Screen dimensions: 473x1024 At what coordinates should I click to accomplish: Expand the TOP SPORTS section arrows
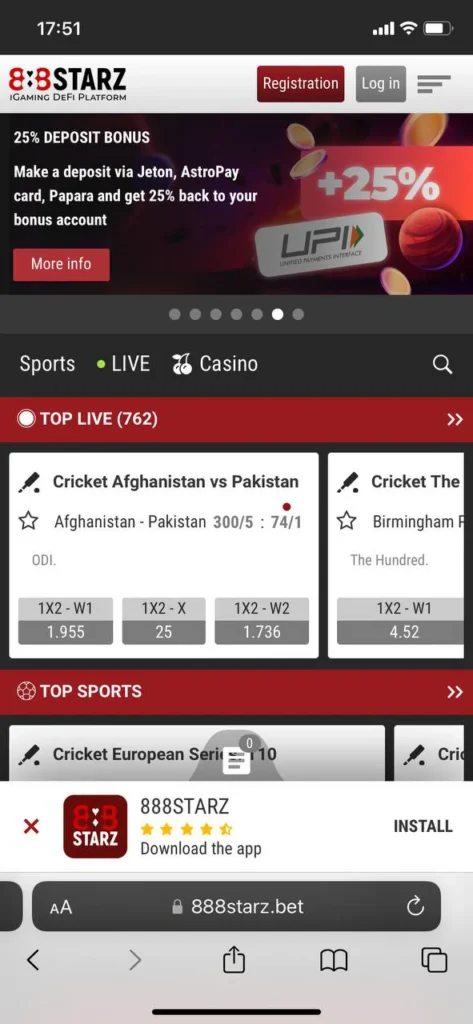(455, 692)
